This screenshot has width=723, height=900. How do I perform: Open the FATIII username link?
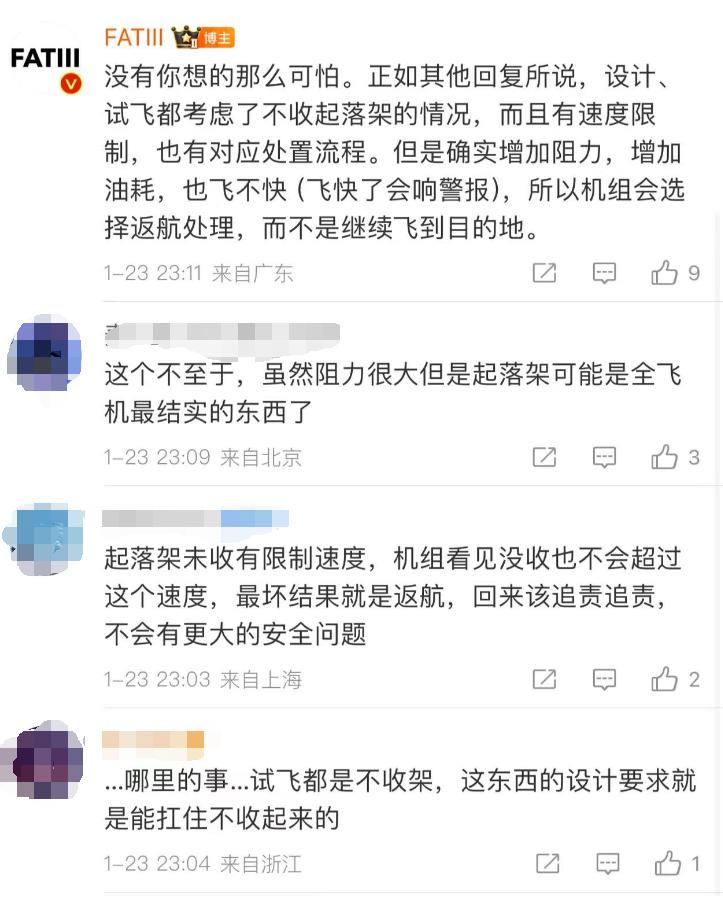[x=134, y=38]
